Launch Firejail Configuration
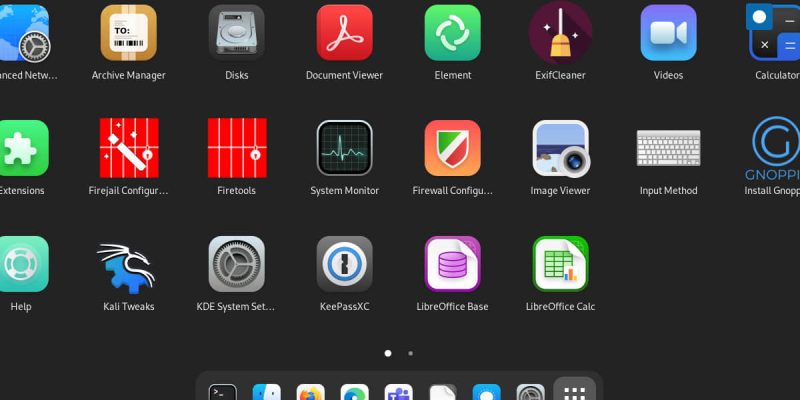Viewport: 800px width, 400px height. (128, 148)
